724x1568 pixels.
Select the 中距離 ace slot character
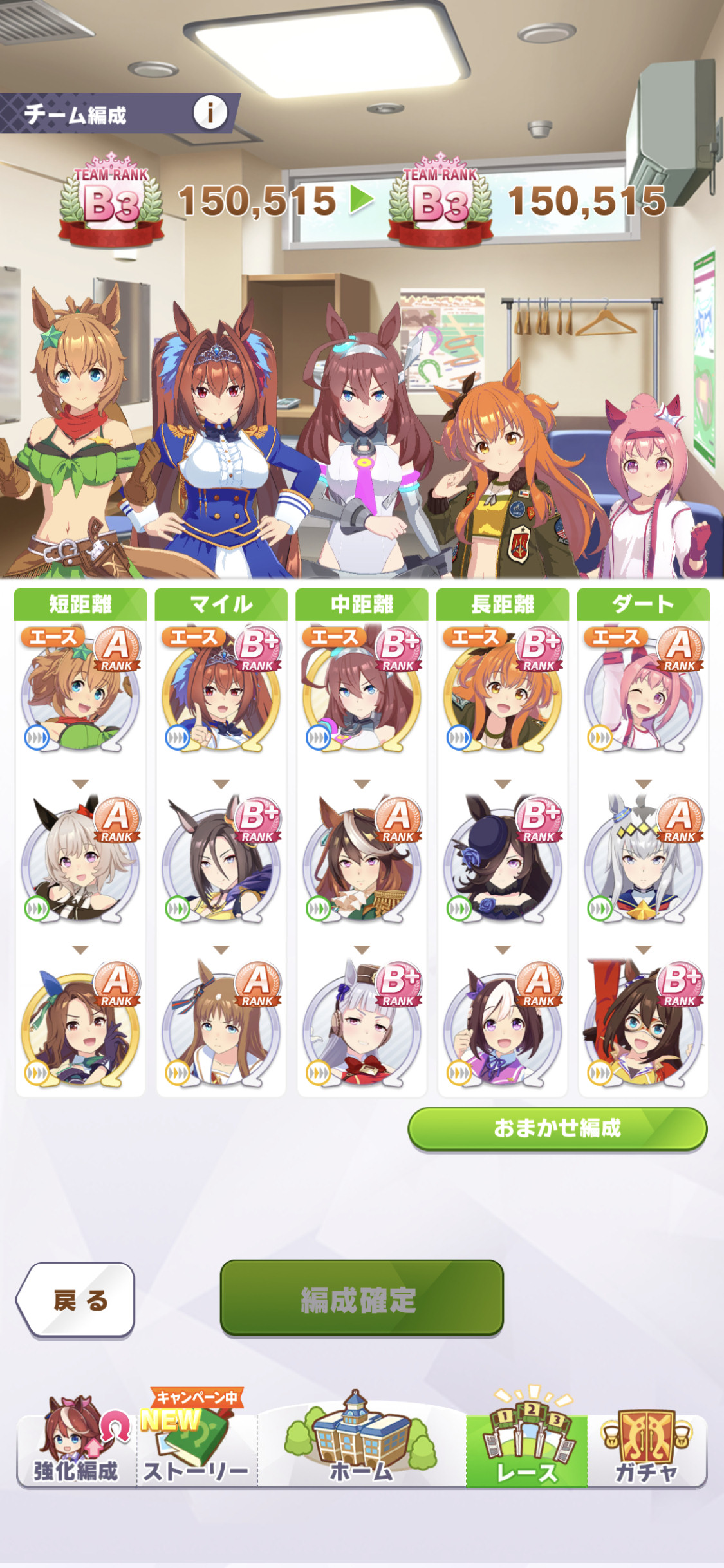pos(362,690)
